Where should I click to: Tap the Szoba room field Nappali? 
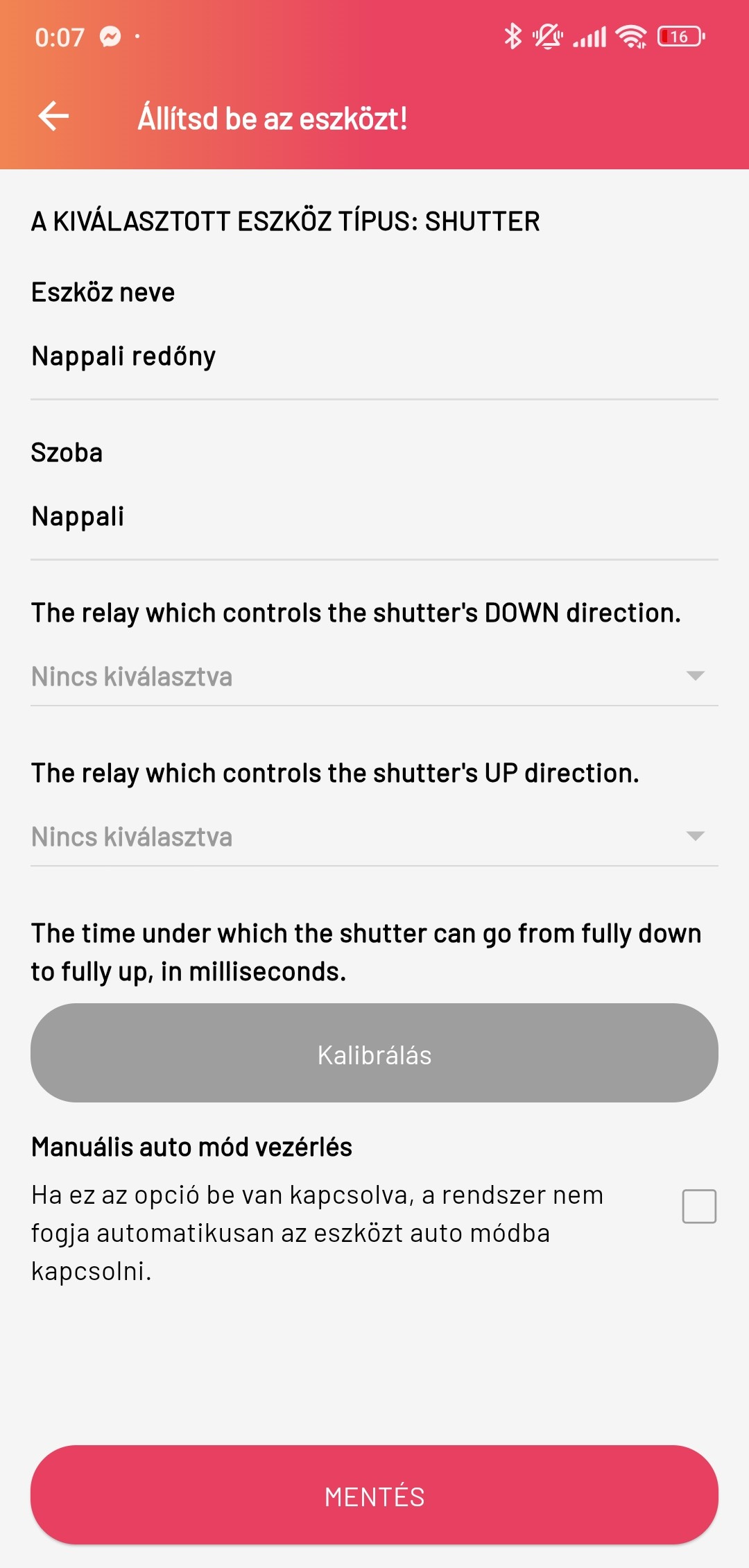click(x=374, y=517)
